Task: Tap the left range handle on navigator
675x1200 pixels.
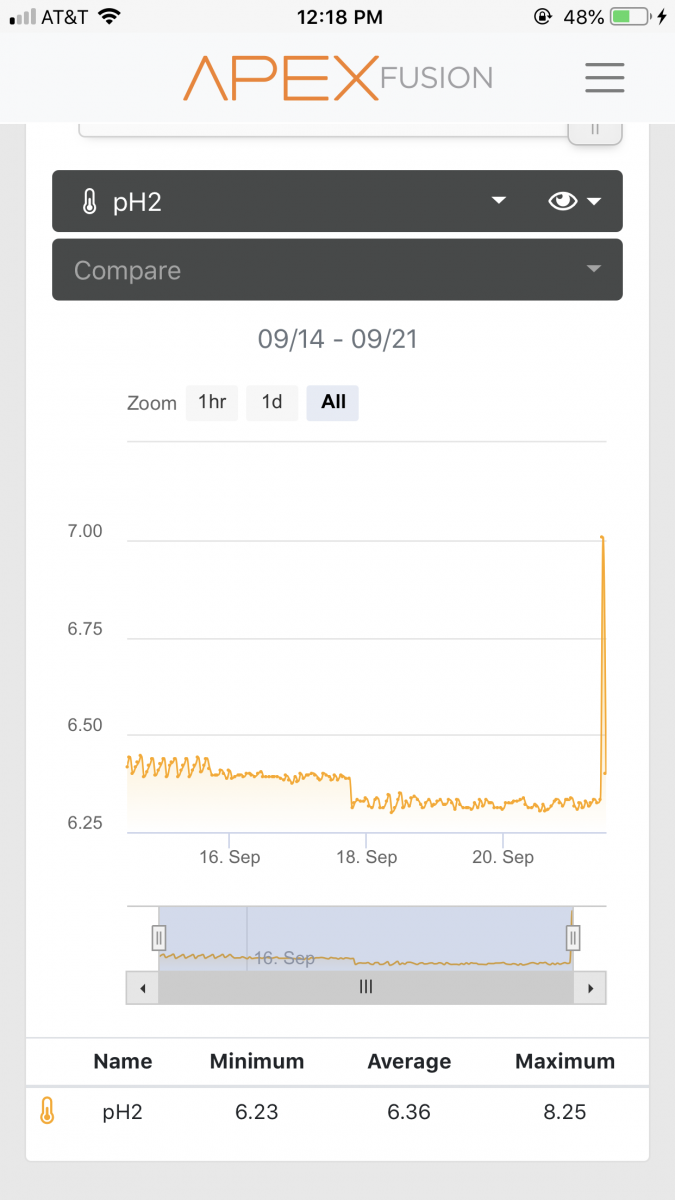Action: [x=159, y=938]
